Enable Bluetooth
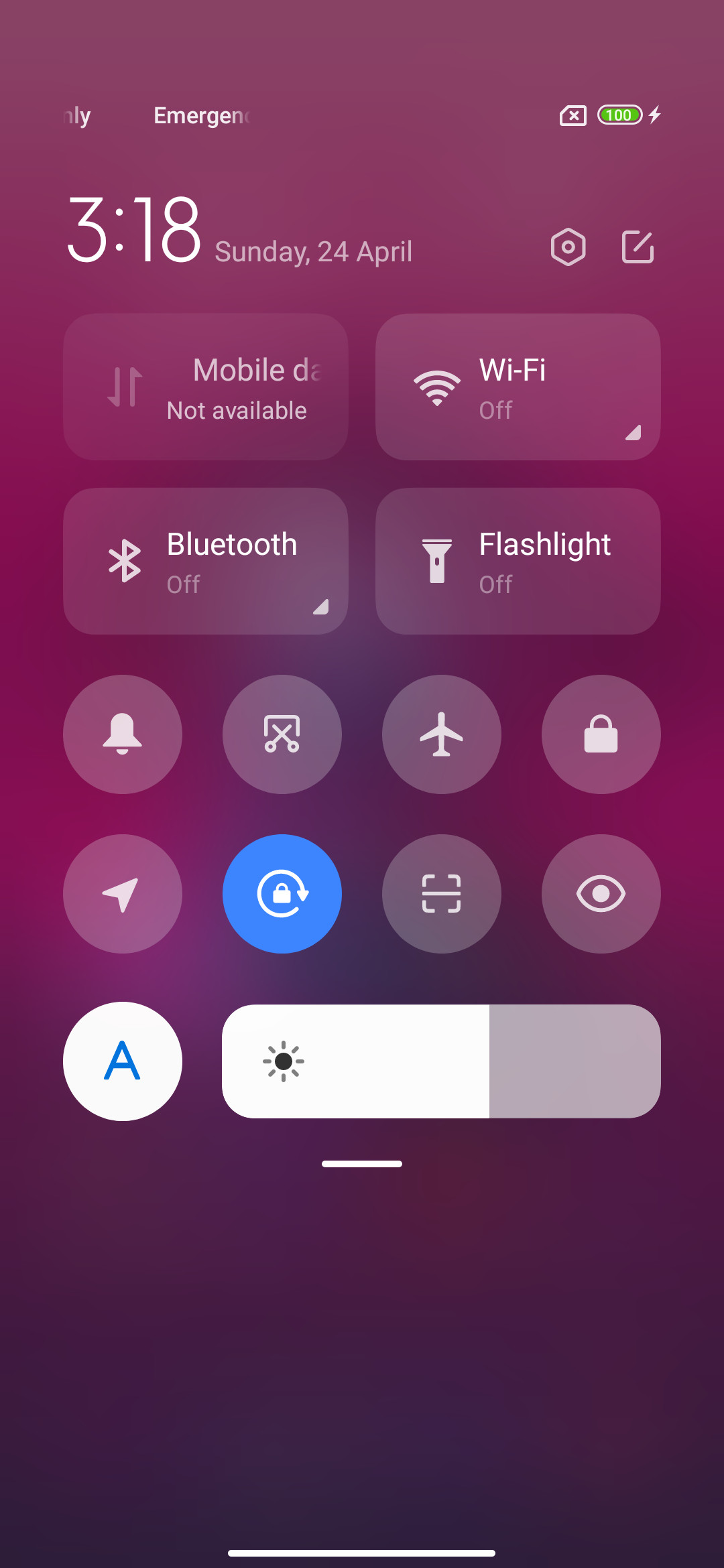Screen dimensions: 724x1568 click(206, 561)
